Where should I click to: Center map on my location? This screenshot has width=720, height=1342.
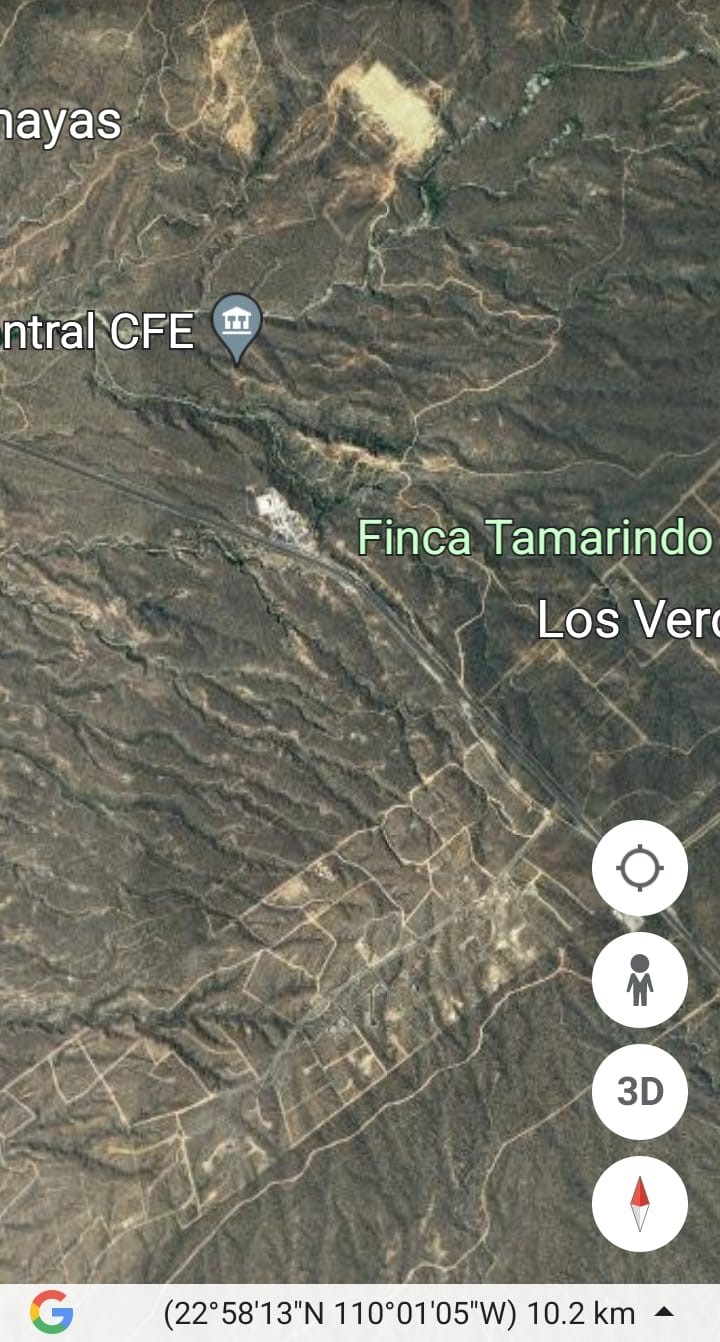coord(639,868)
